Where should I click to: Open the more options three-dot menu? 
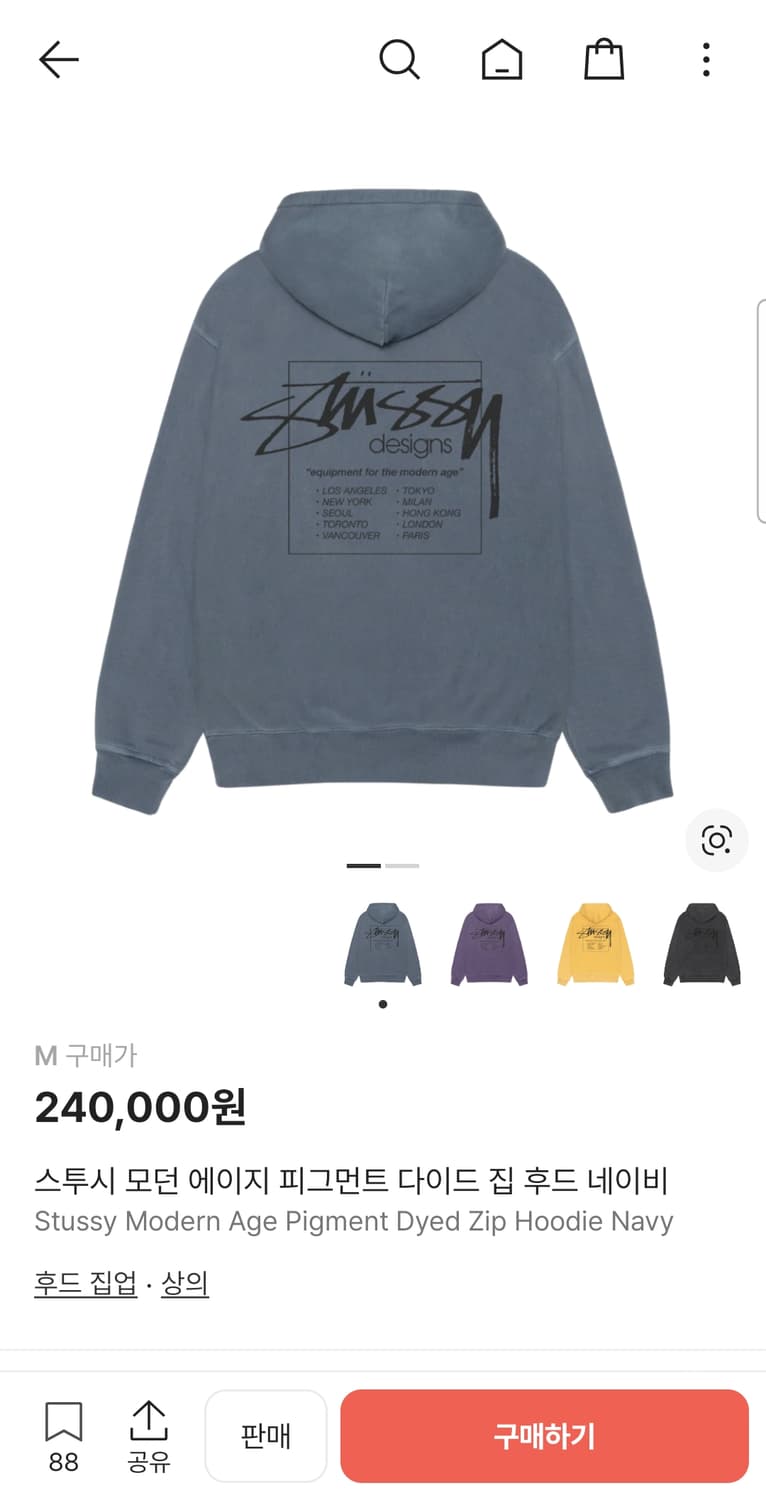(706, 60)
